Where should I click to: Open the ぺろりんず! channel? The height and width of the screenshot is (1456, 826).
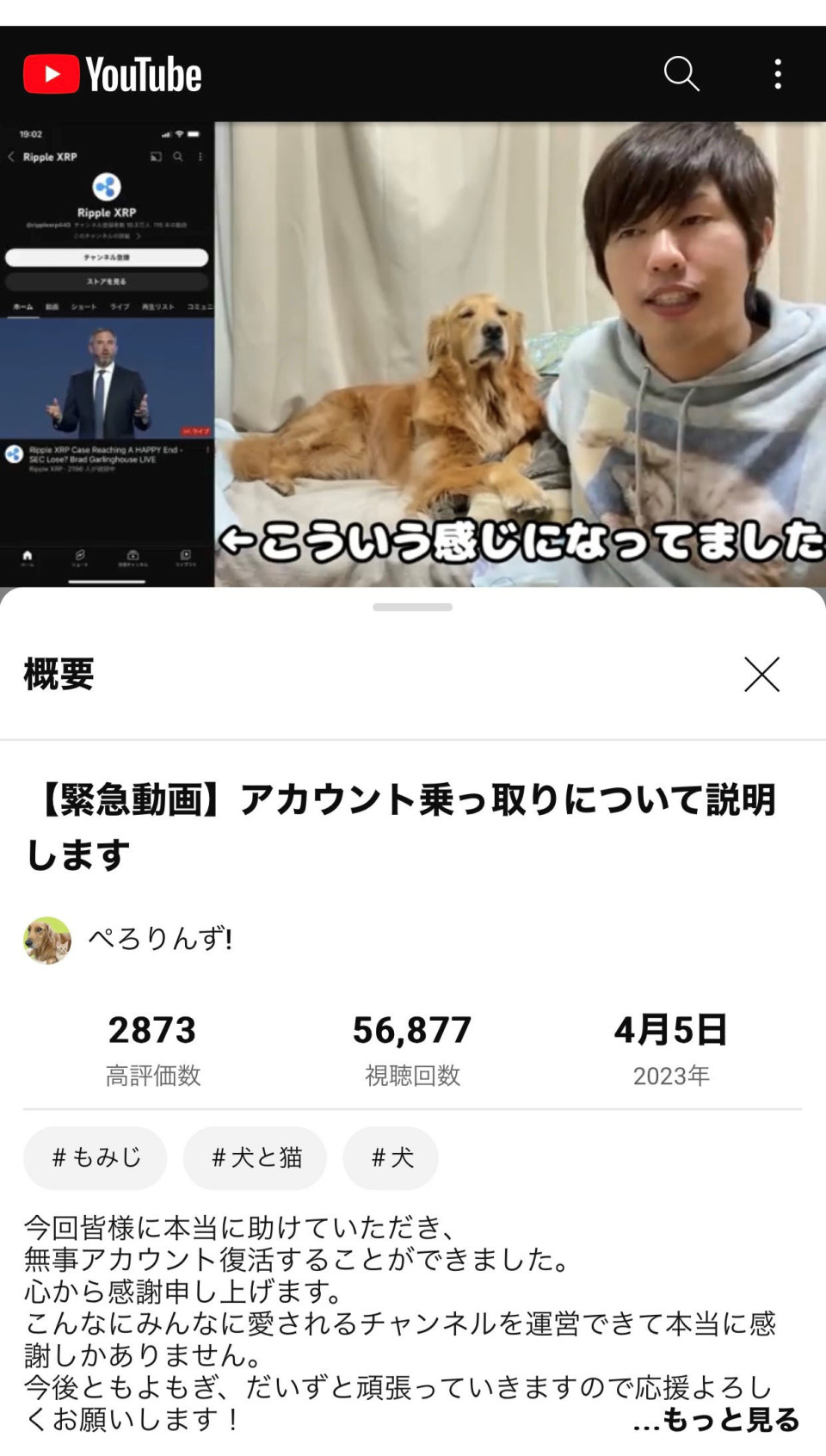[x=128, y=940]
